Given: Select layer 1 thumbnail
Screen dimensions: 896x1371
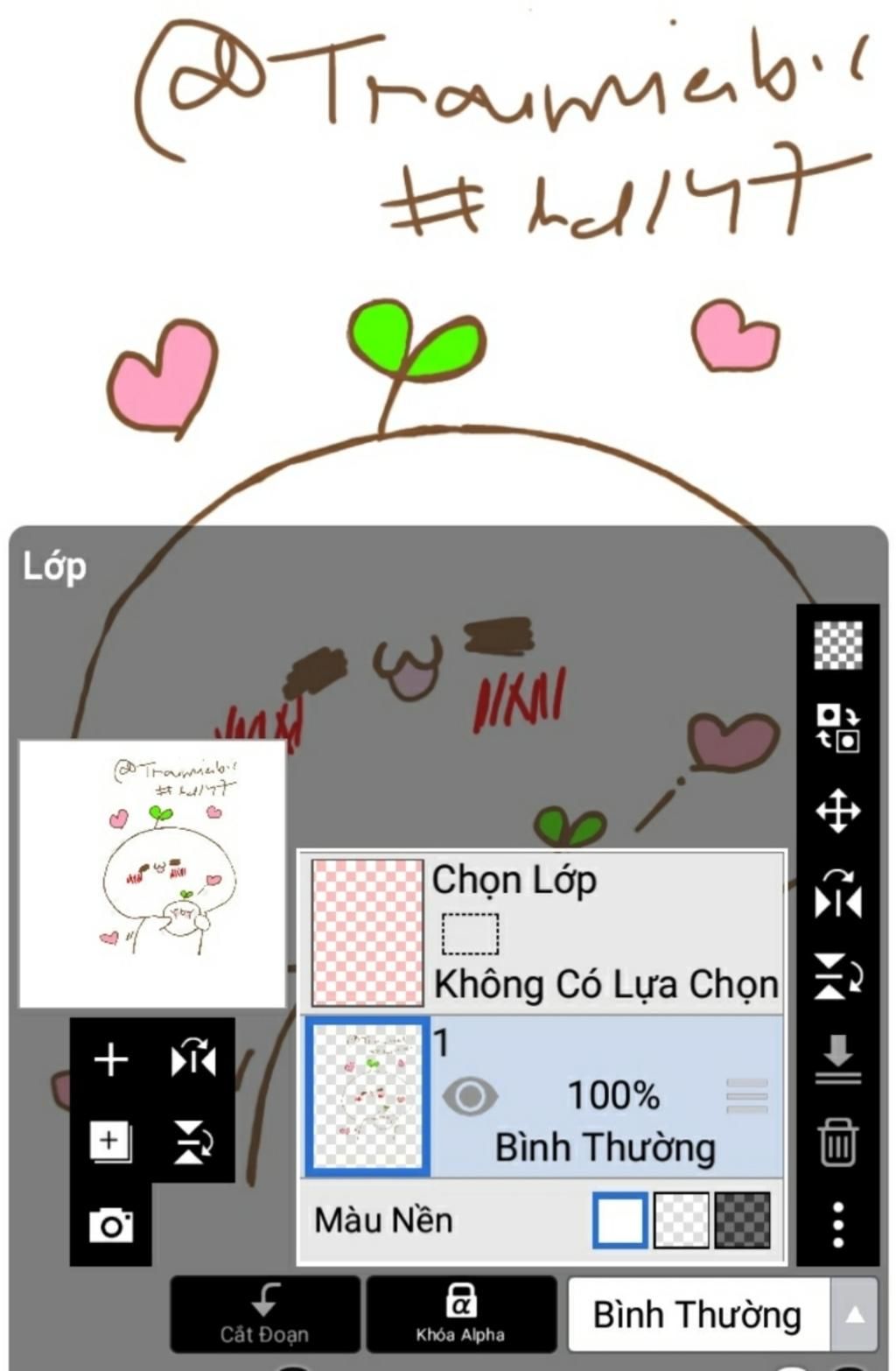Looking at the screenshot, I should point(367,1096).
